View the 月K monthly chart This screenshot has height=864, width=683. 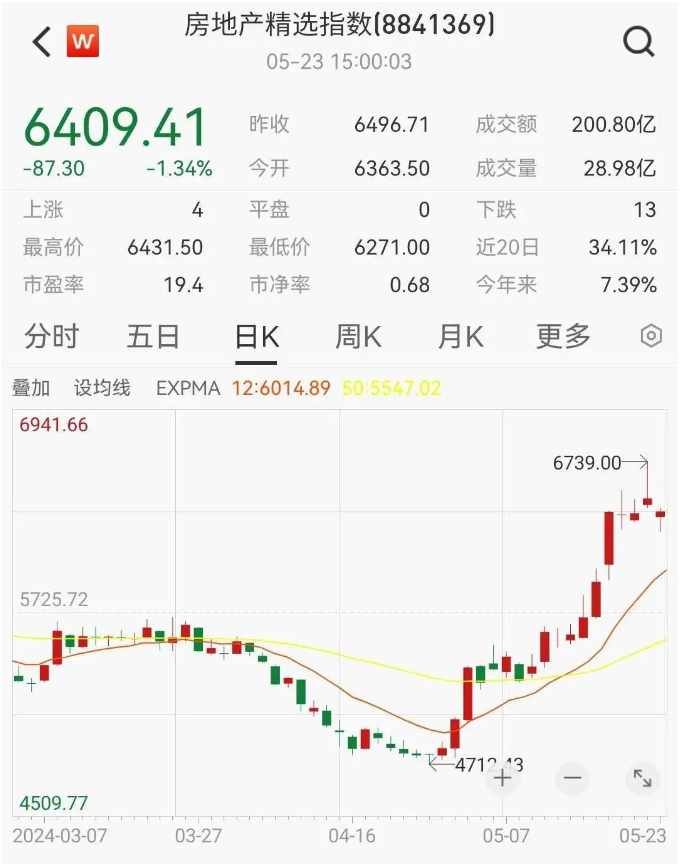[x=460, y=337]
